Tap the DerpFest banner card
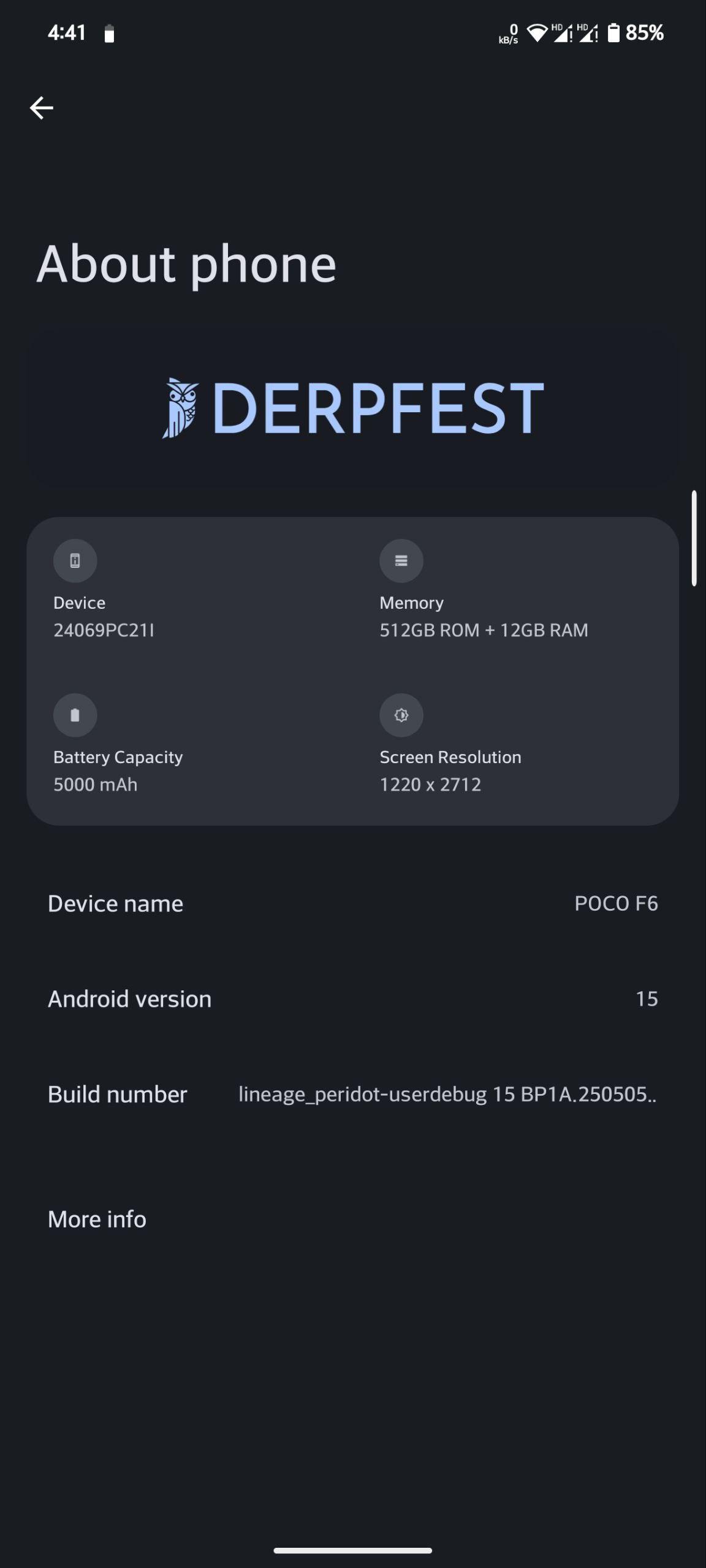Screen dimensions: 706x1568 (x=353, y=408)
